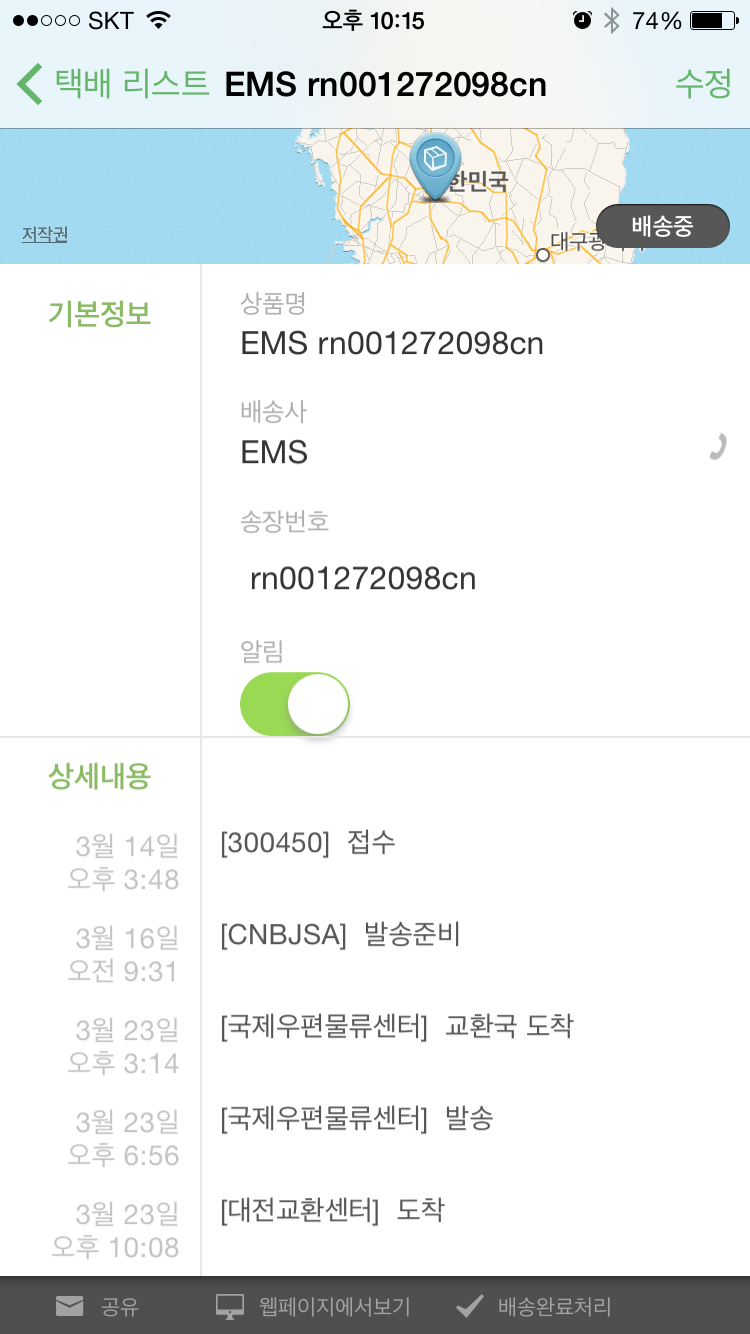Tap 수정 to edit this delivery
750x1334 pixels.
pos(704,83)
